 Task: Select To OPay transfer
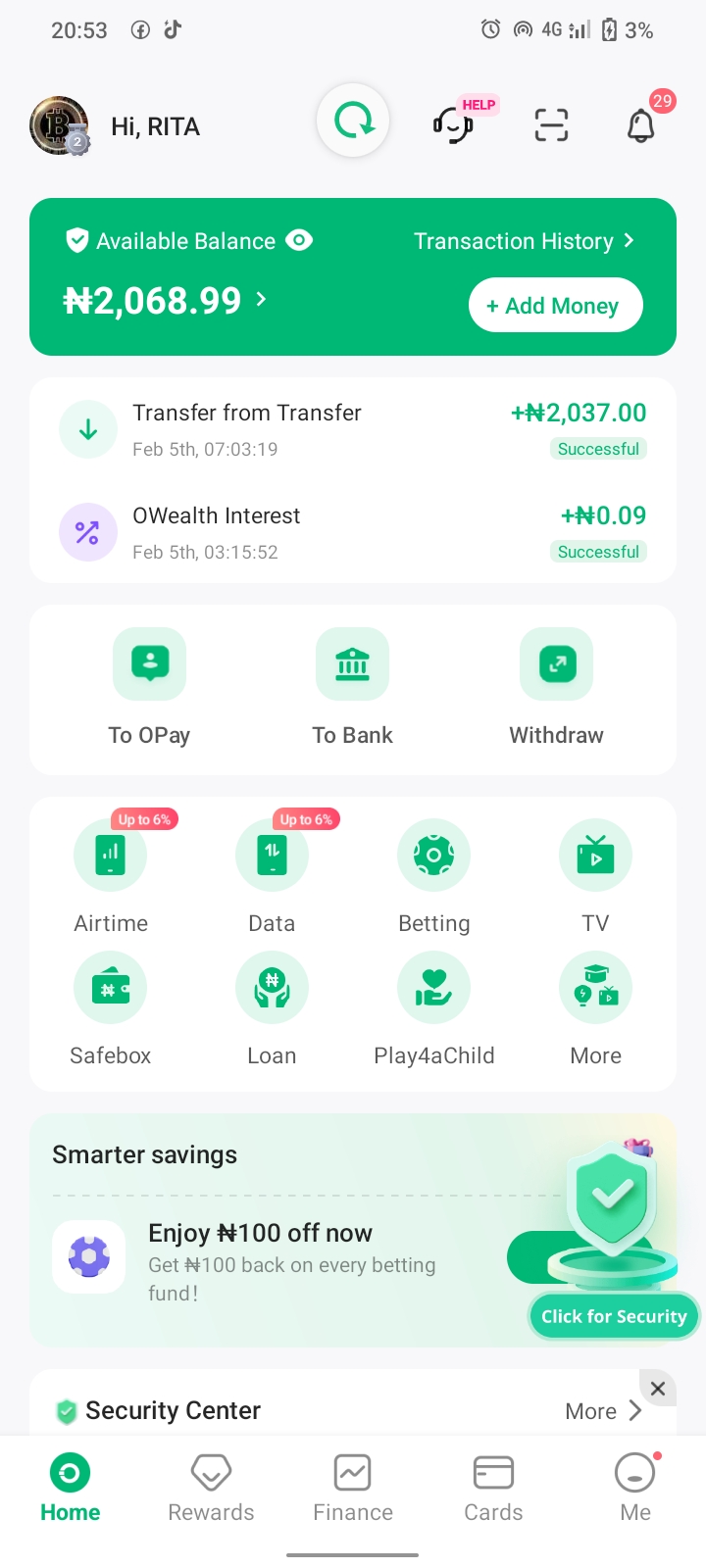(x=149, y=686)
